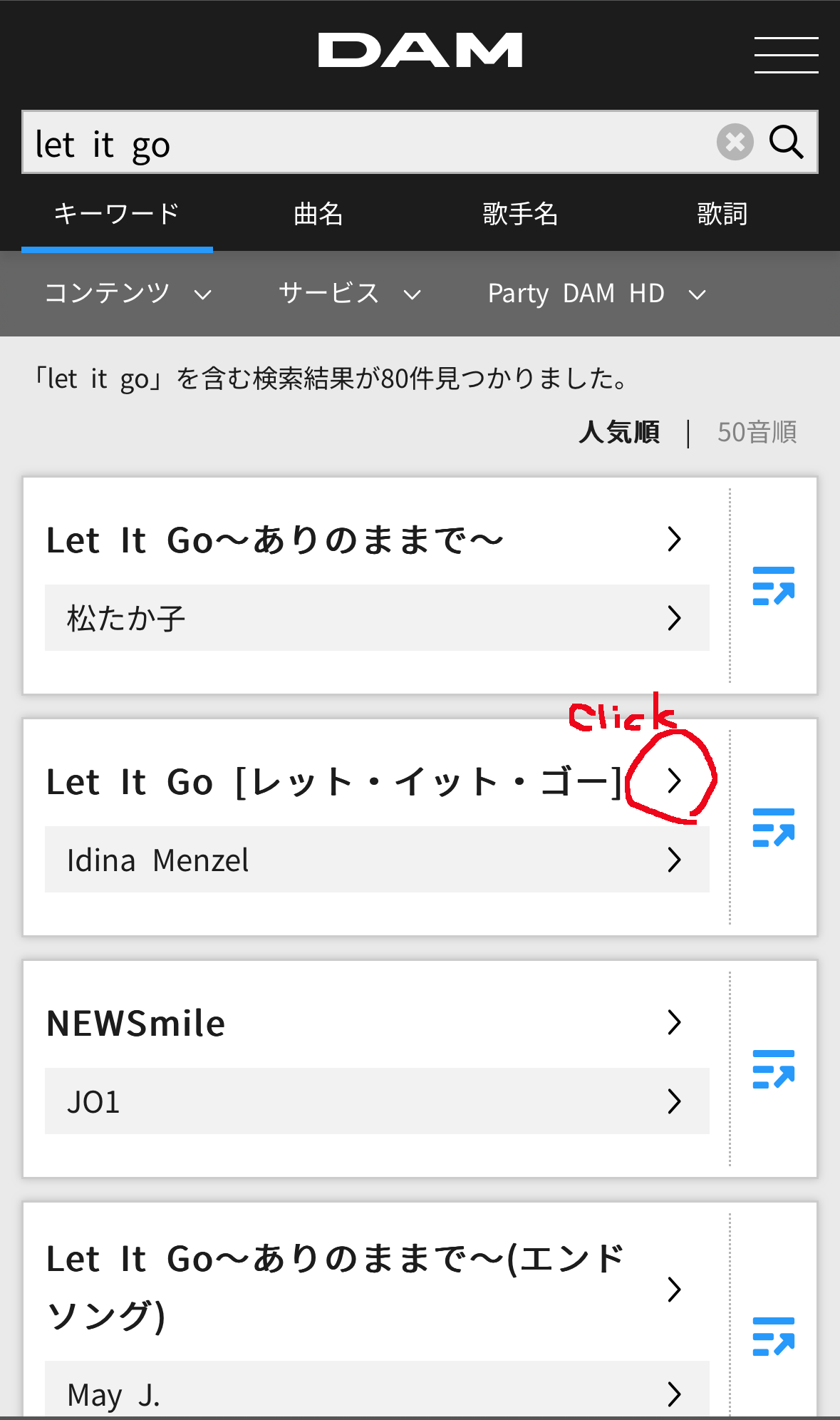Expand the コンテンツ dropdown
This screenshot has width=840, height=1420.
point(128,294)
